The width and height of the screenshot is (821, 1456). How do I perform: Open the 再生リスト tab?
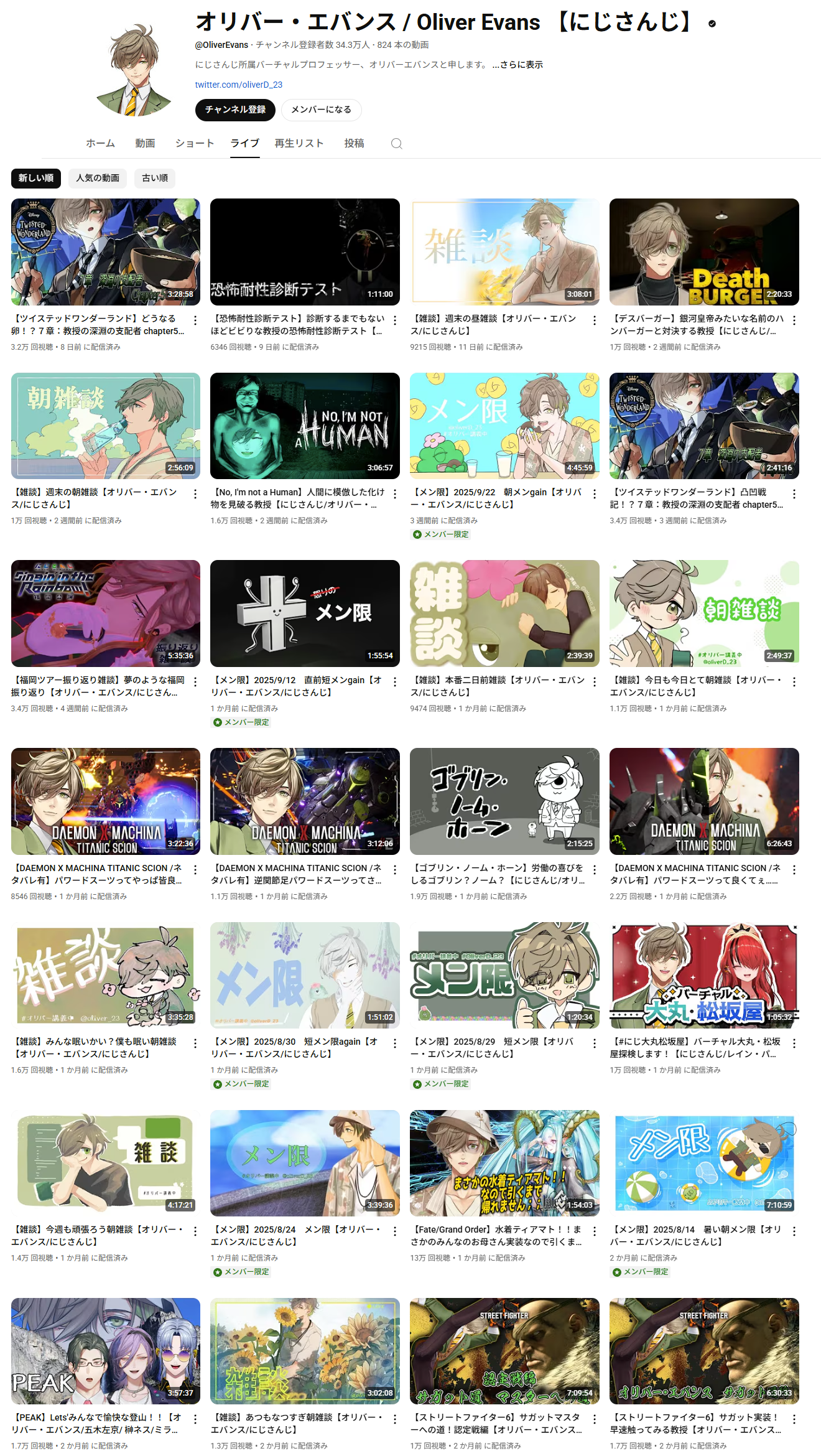click(299, 143)
